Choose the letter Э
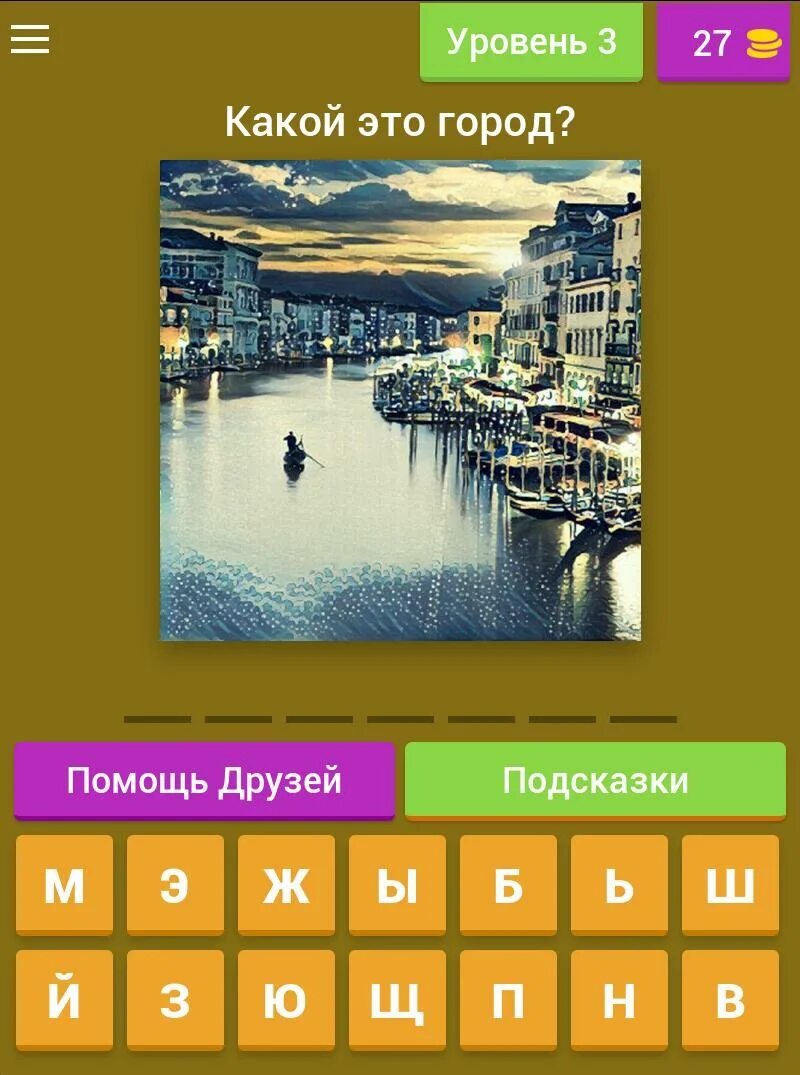This screenshot has height=1075, width=800. (x=175, y=886)
